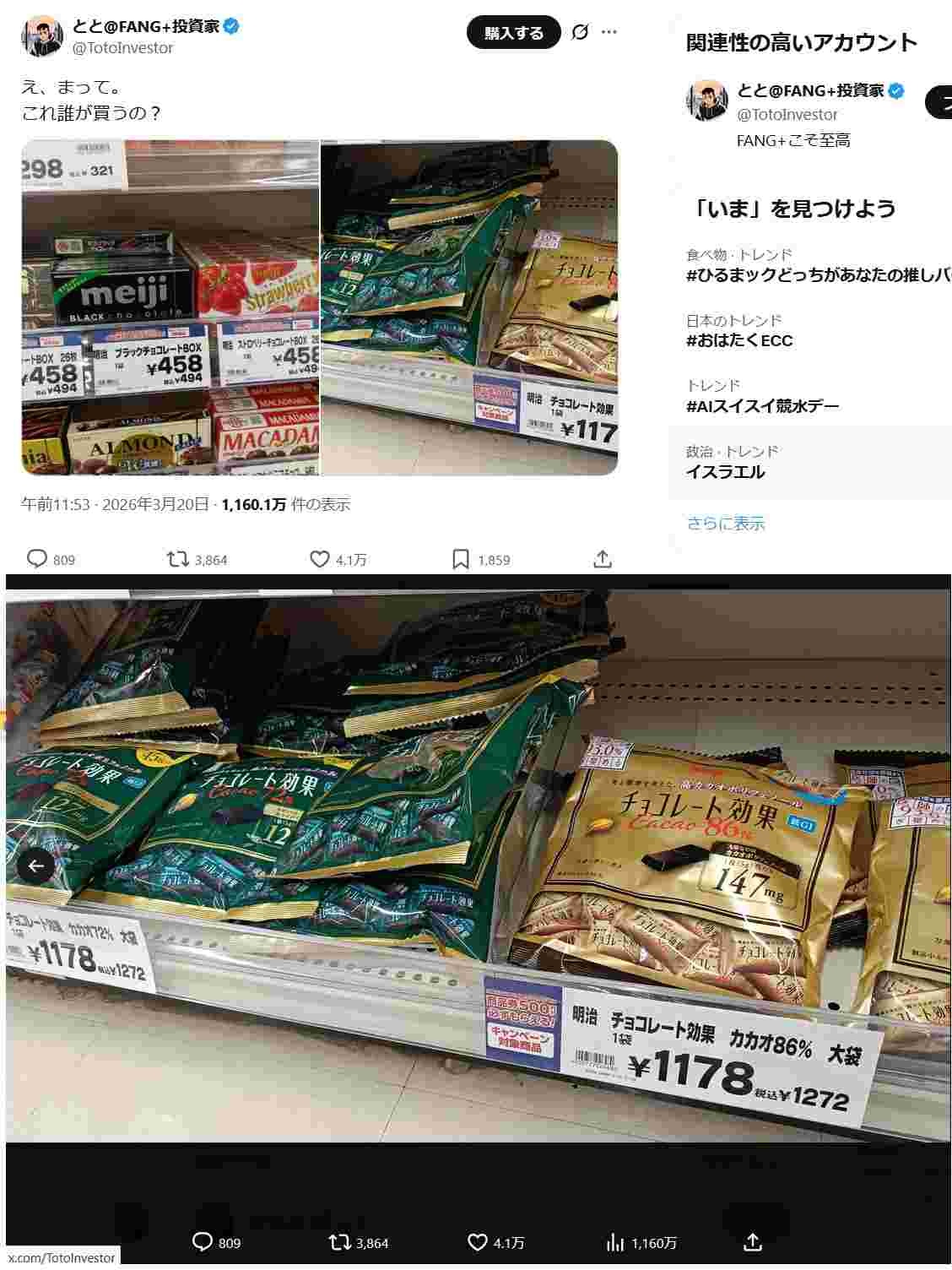Go to the previous photo with the arrow
The height and width of the screenshot is (1270, 952).
(x=35, y=866)
